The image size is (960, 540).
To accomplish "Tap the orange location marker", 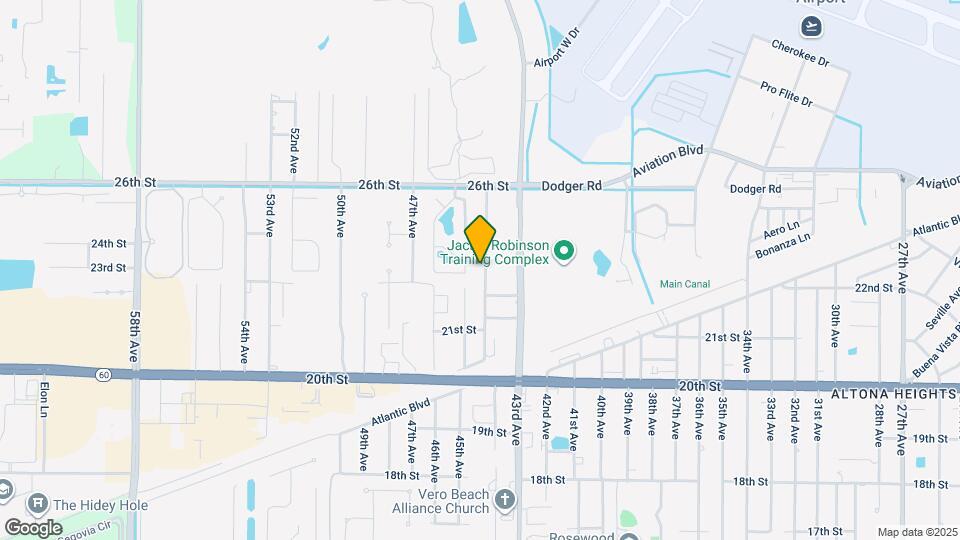I will (480, 239).
